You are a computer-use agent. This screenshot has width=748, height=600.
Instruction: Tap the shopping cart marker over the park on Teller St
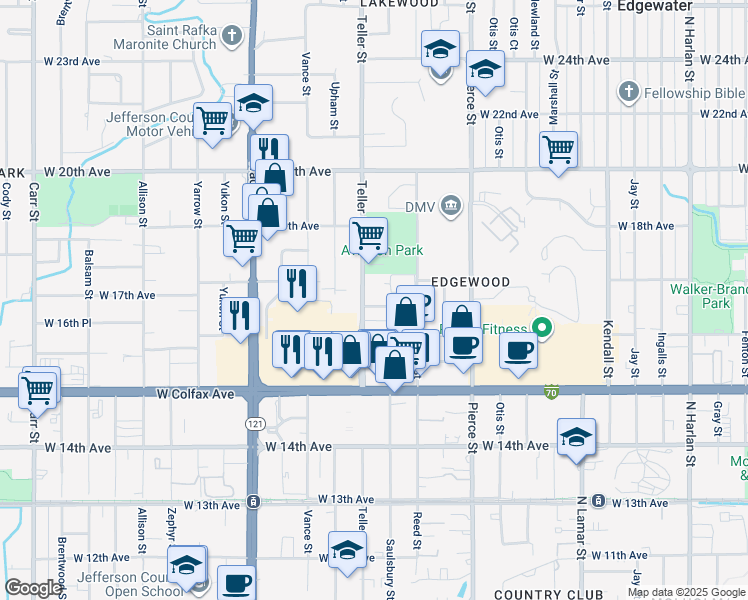pos(368,236)
